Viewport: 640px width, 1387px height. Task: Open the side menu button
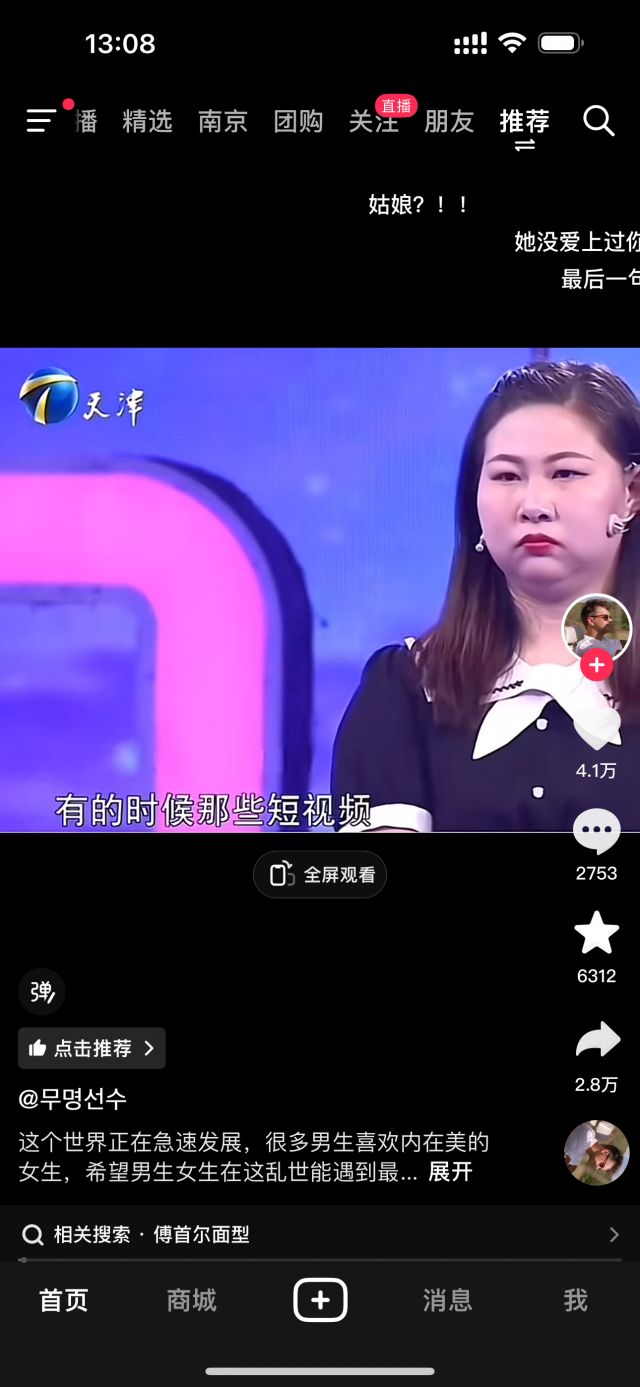click(42, 121)
